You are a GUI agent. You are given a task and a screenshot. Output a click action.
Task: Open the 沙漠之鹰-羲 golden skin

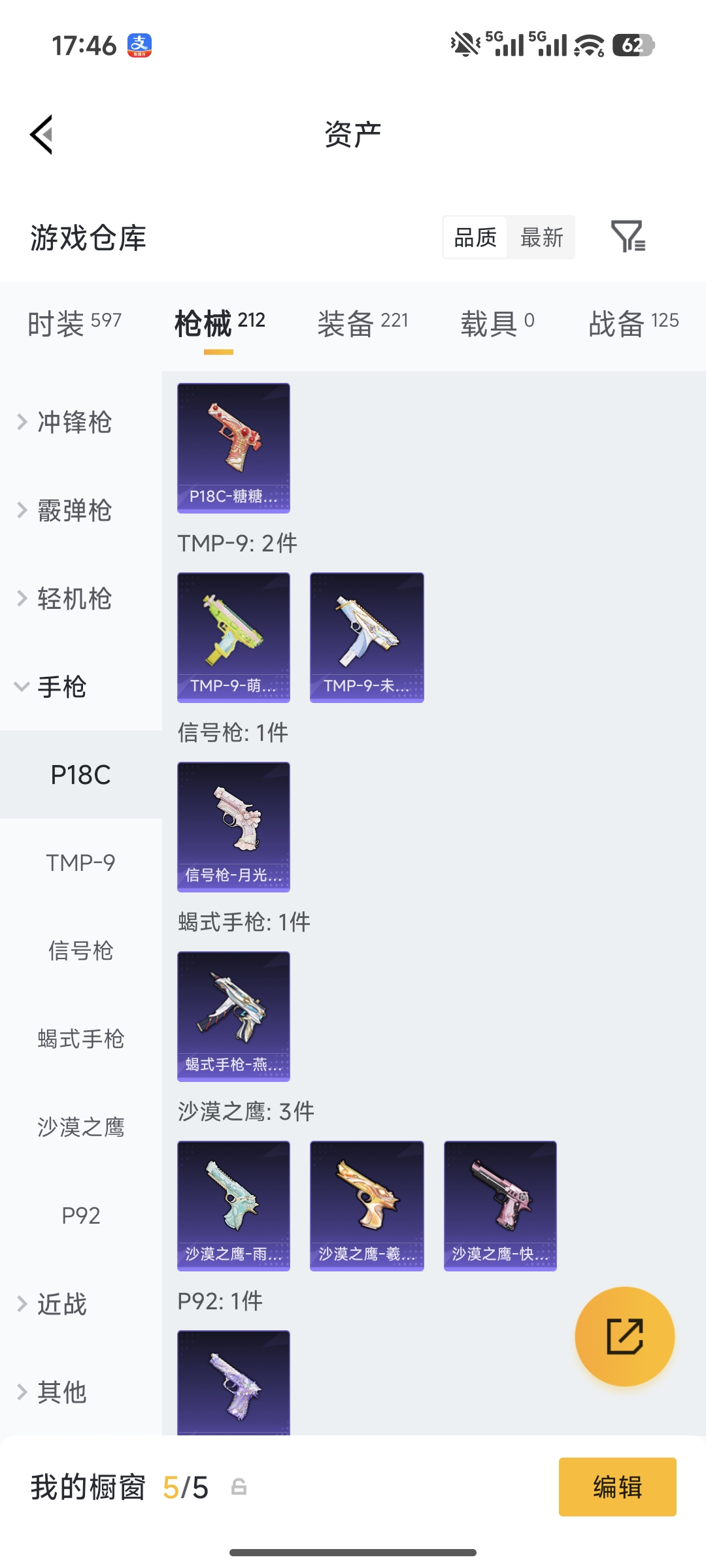click(367, 1206)
